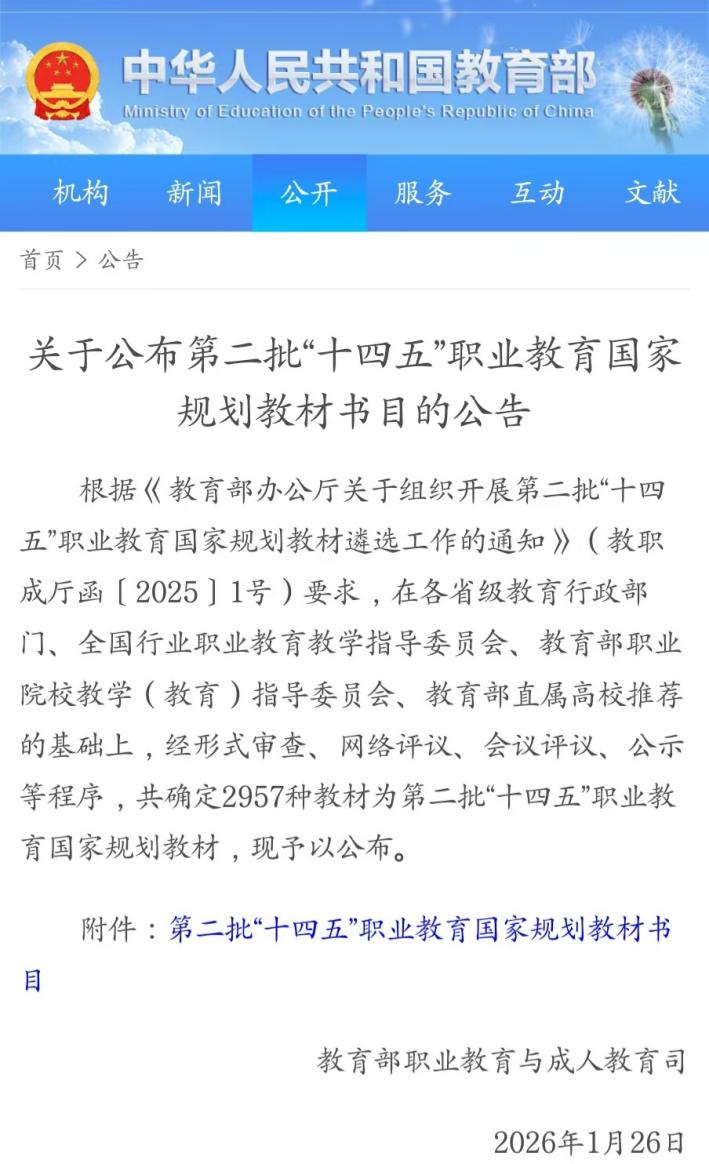Screen dimensions: 709x1164
Task: Return to 首页 via the breadcrumb
Action: click(x=41, y=261)
